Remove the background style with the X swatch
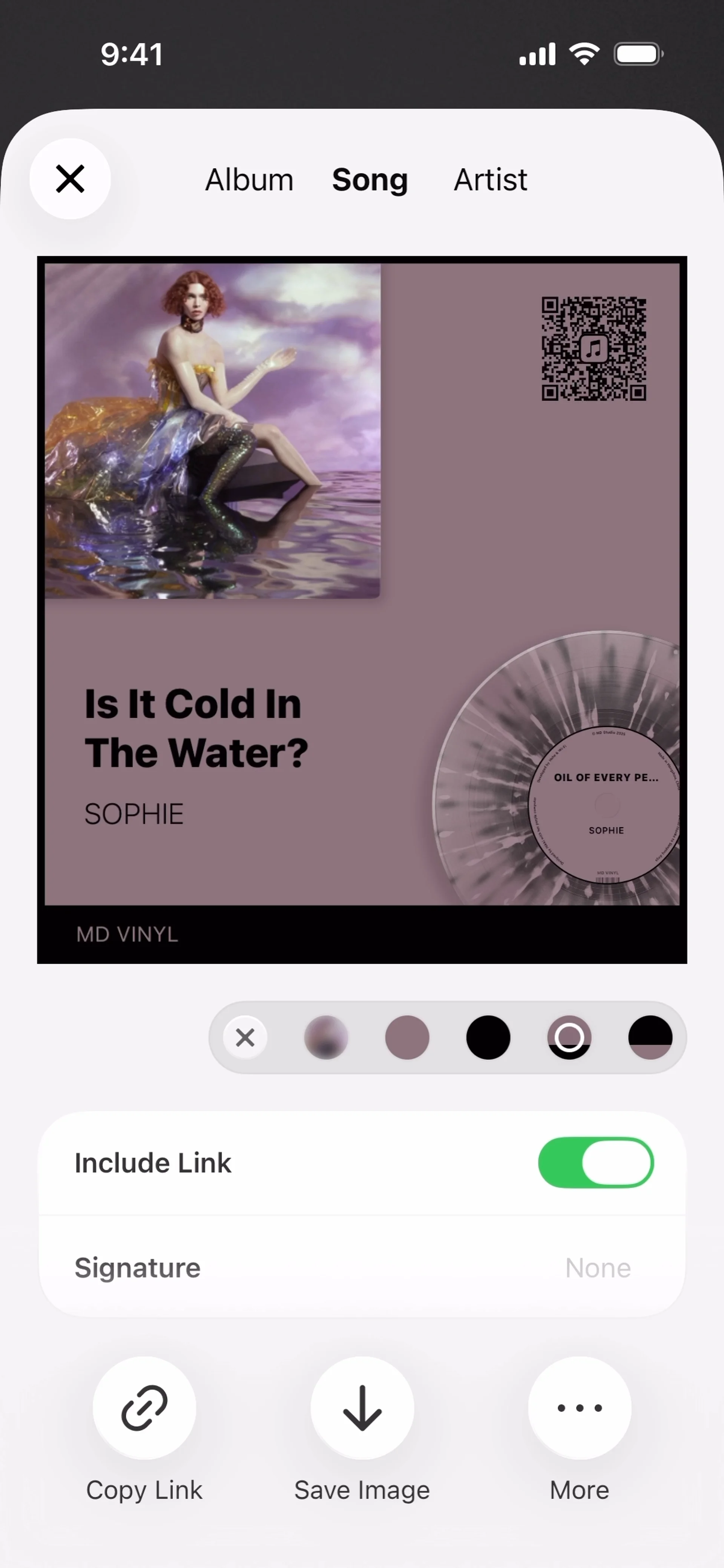The width and height of the screenshot is (724, 1568). coord(245,1037)
